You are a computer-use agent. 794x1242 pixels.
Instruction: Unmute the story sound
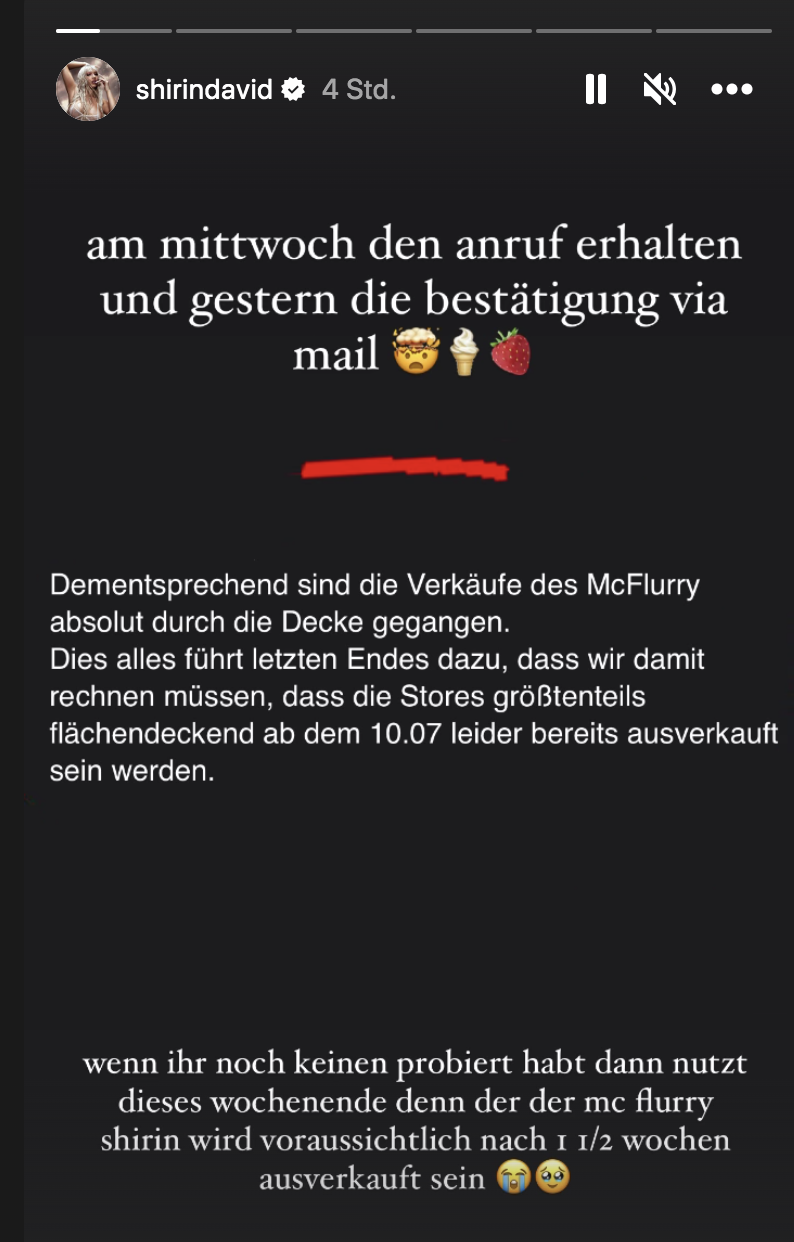click(x=660, y=90)
